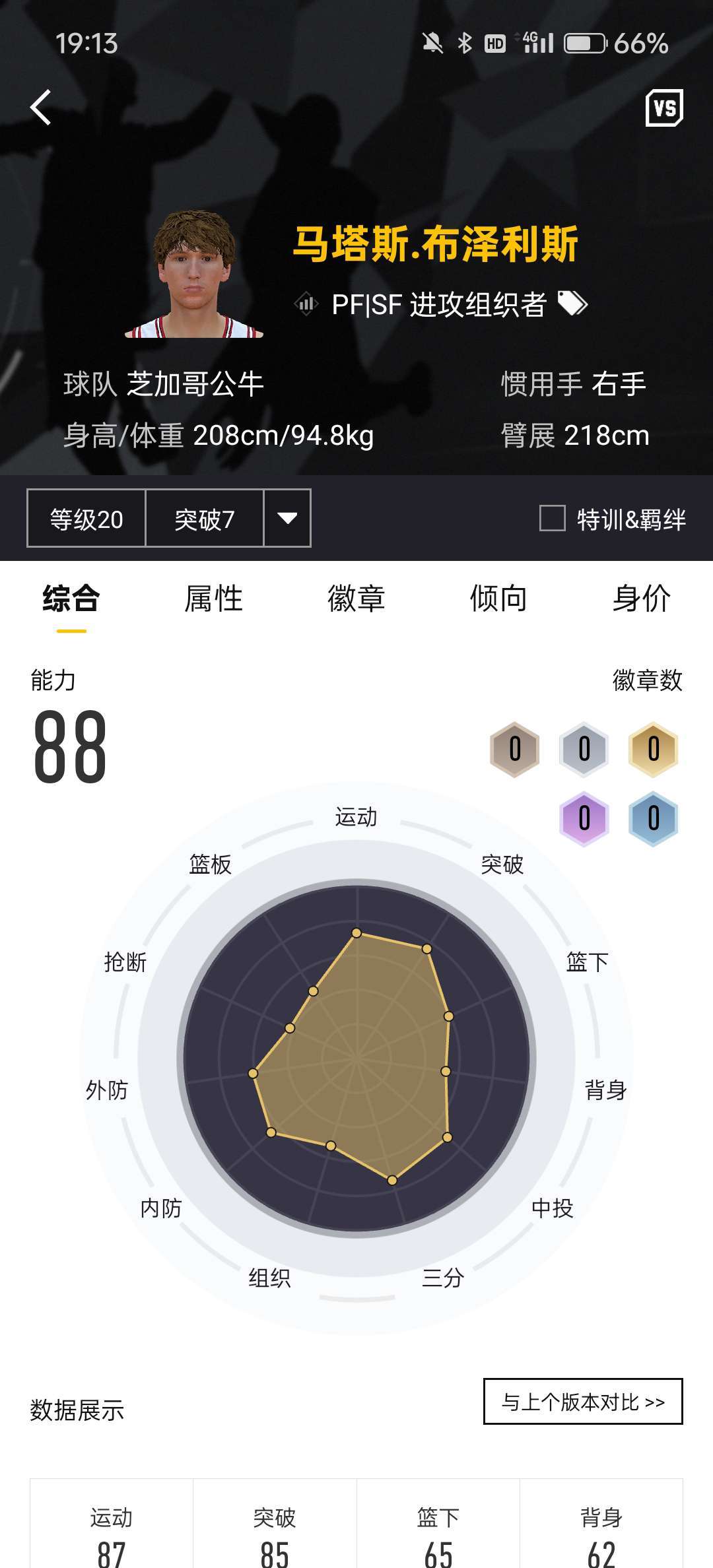Switch to the 属性 tab
The image size is (713, 1568).
click(x=214, y=599)
